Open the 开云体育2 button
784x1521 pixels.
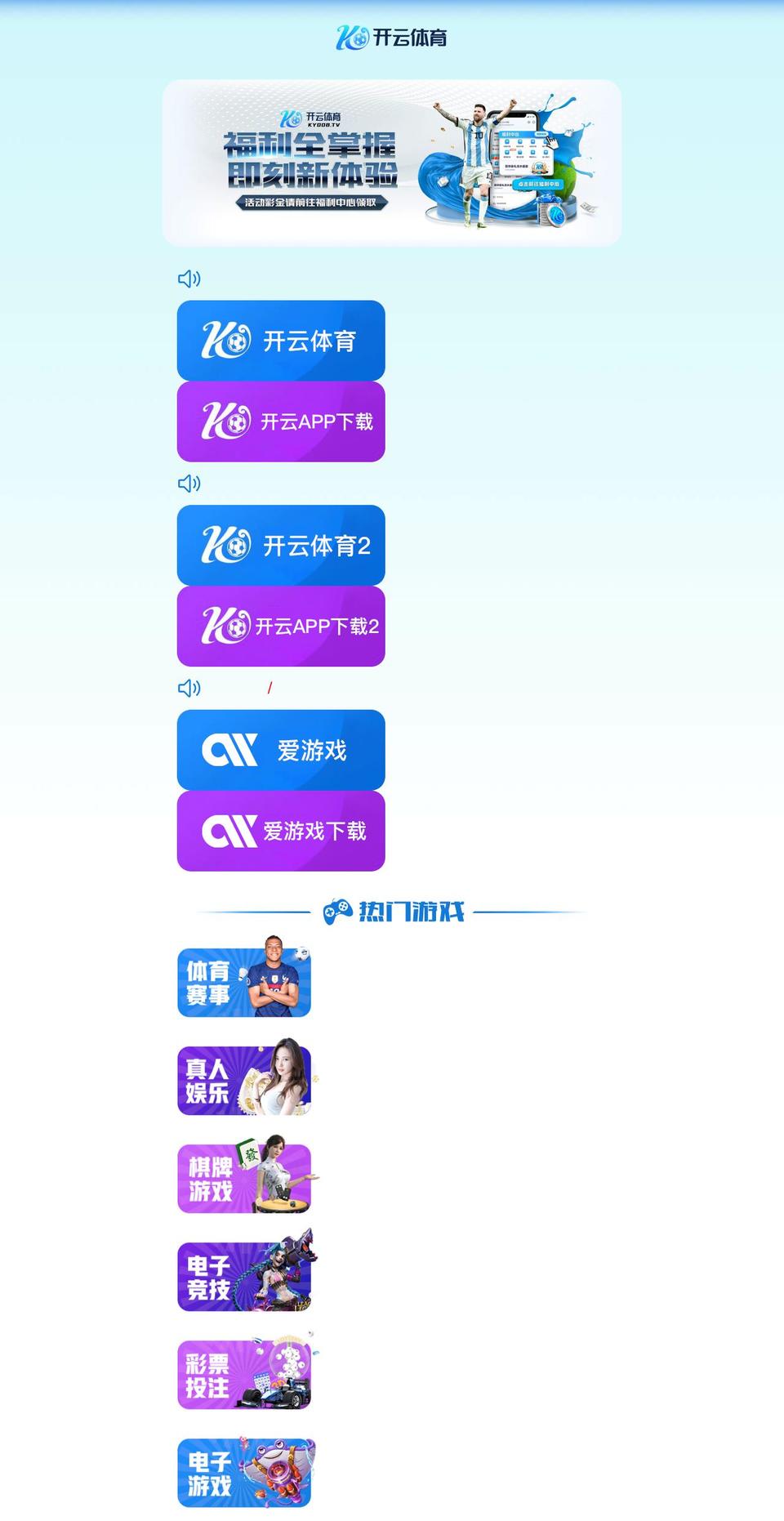tap(281, 545)
